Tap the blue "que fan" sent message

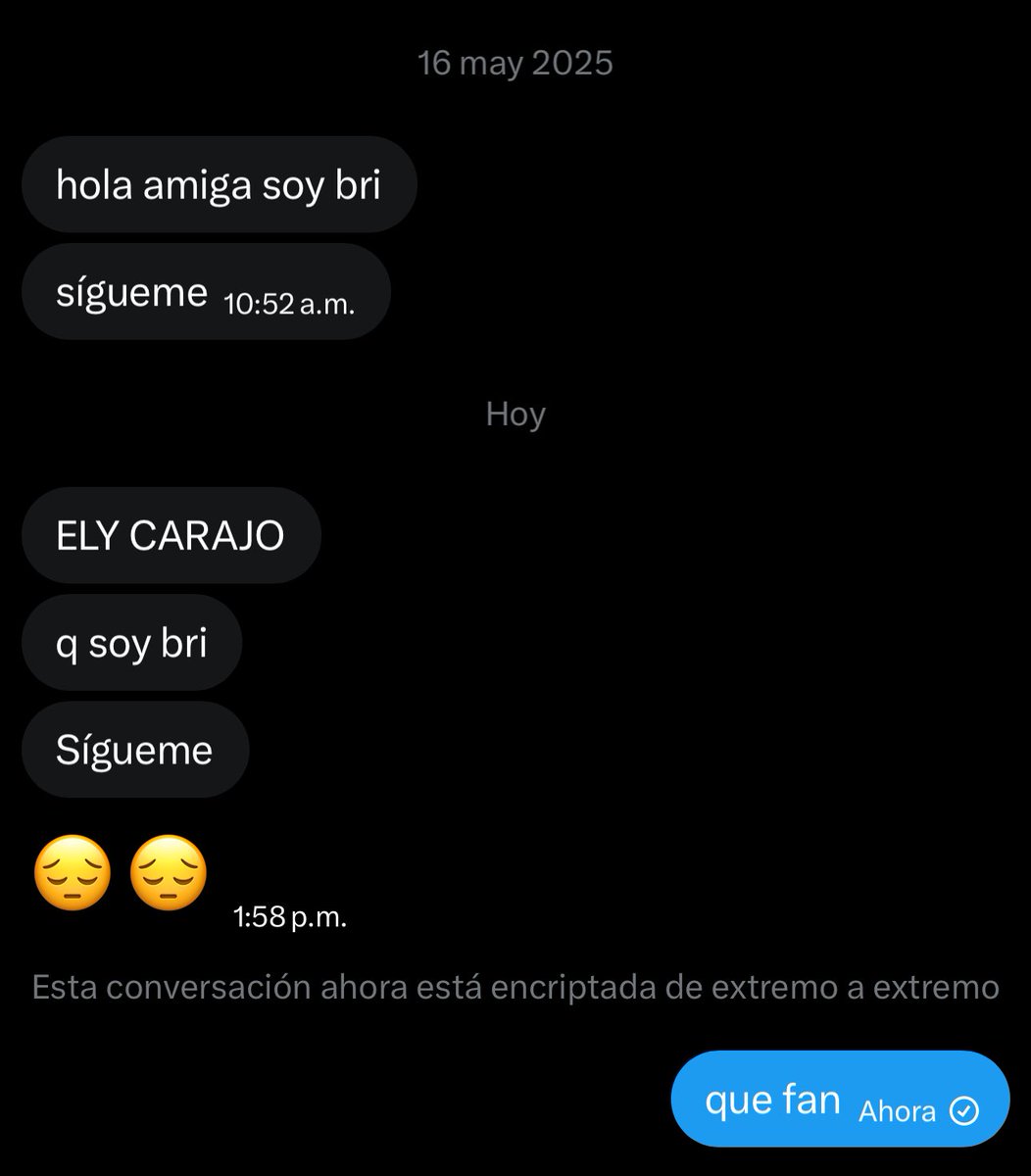[x=839, y=1100]
